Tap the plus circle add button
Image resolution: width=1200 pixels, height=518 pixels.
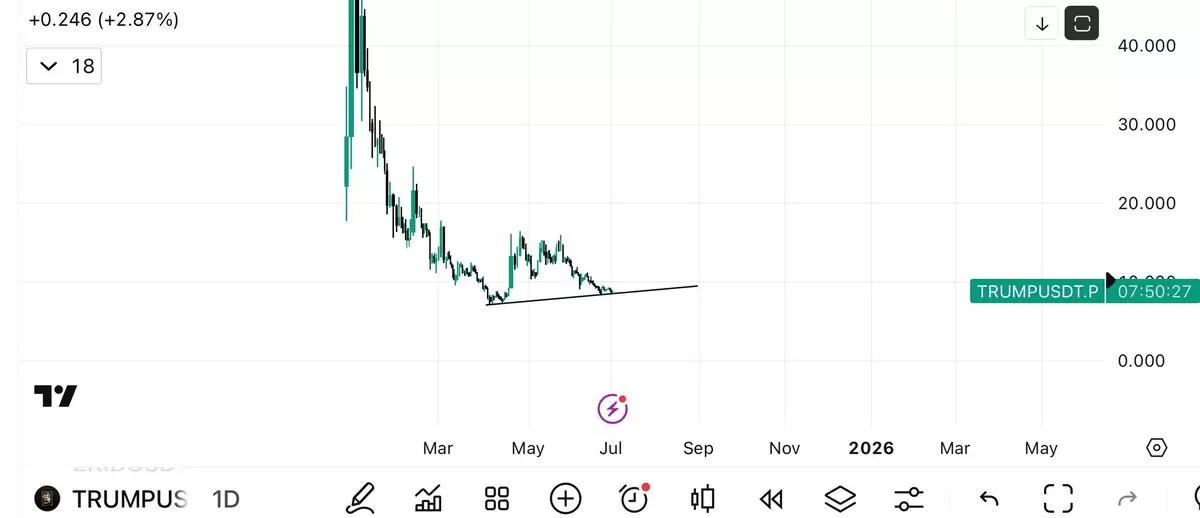coord(565,498)
